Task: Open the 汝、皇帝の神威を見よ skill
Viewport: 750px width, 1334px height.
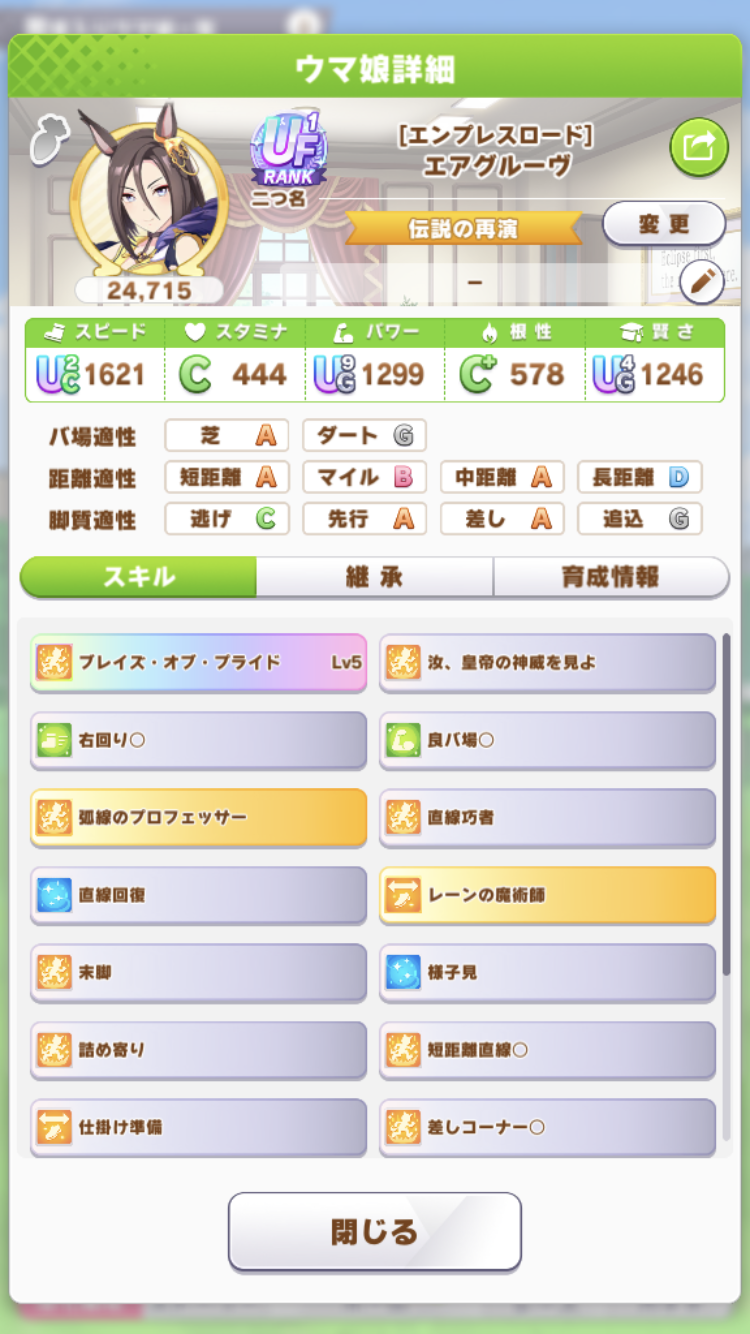Action: [x=547, y=662]
